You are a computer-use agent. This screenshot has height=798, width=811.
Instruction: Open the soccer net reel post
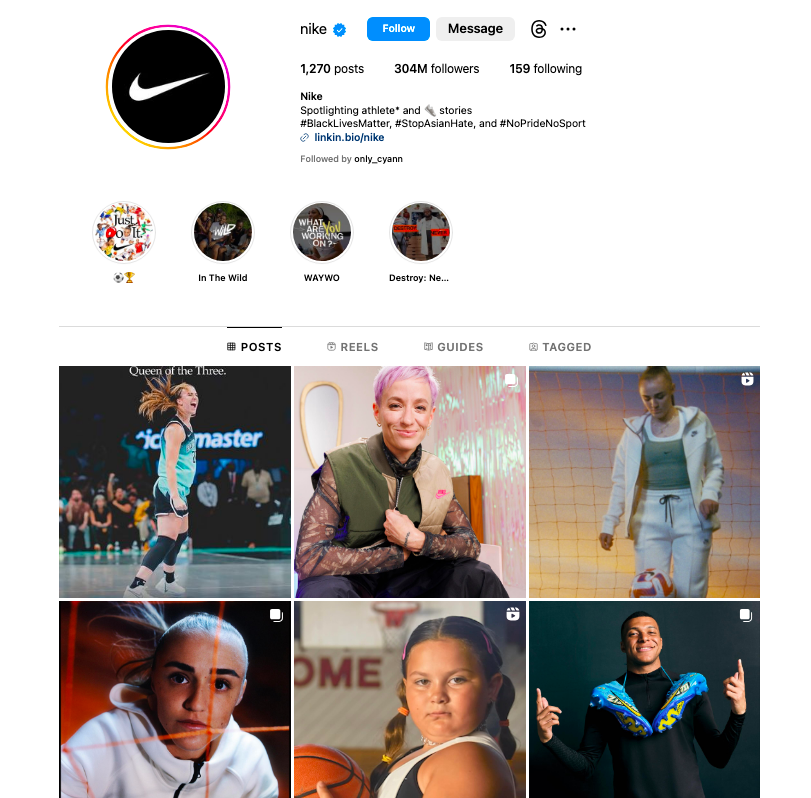click(644, 482)
